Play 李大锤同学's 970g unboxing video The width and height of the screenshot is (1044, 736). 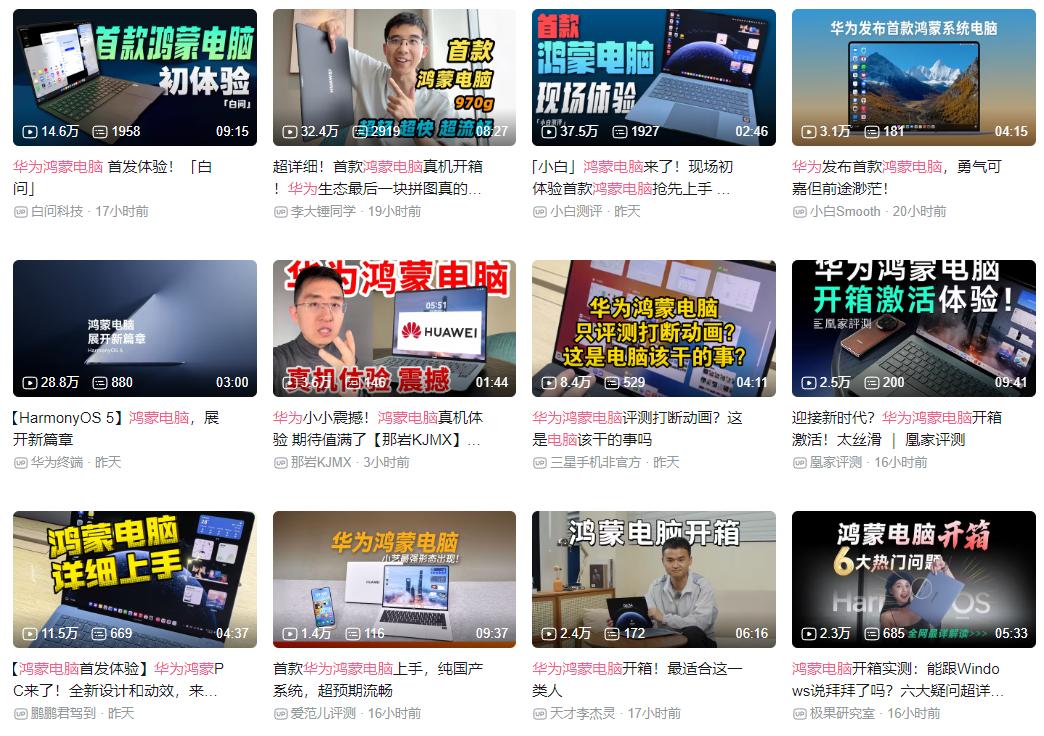(394, 77)
